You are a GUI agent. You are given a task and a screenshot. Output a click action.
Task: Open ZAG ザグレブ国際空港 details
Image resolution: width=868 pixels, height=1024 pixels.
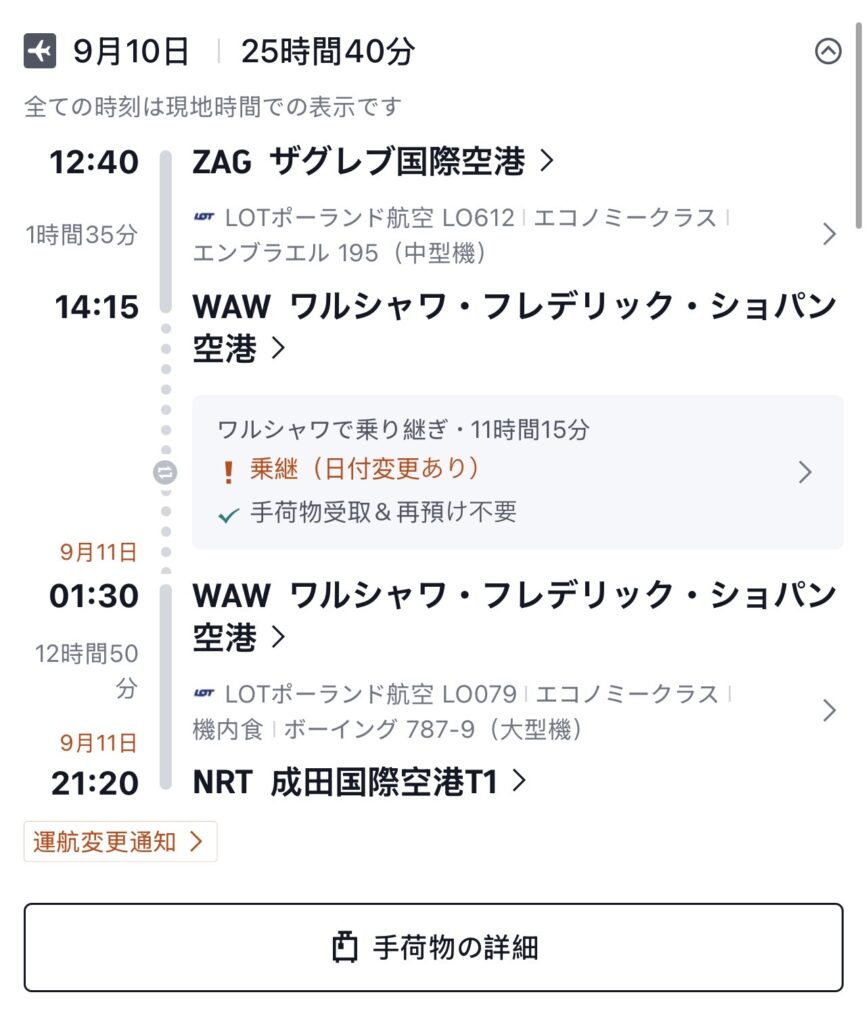tap(372, 162)
